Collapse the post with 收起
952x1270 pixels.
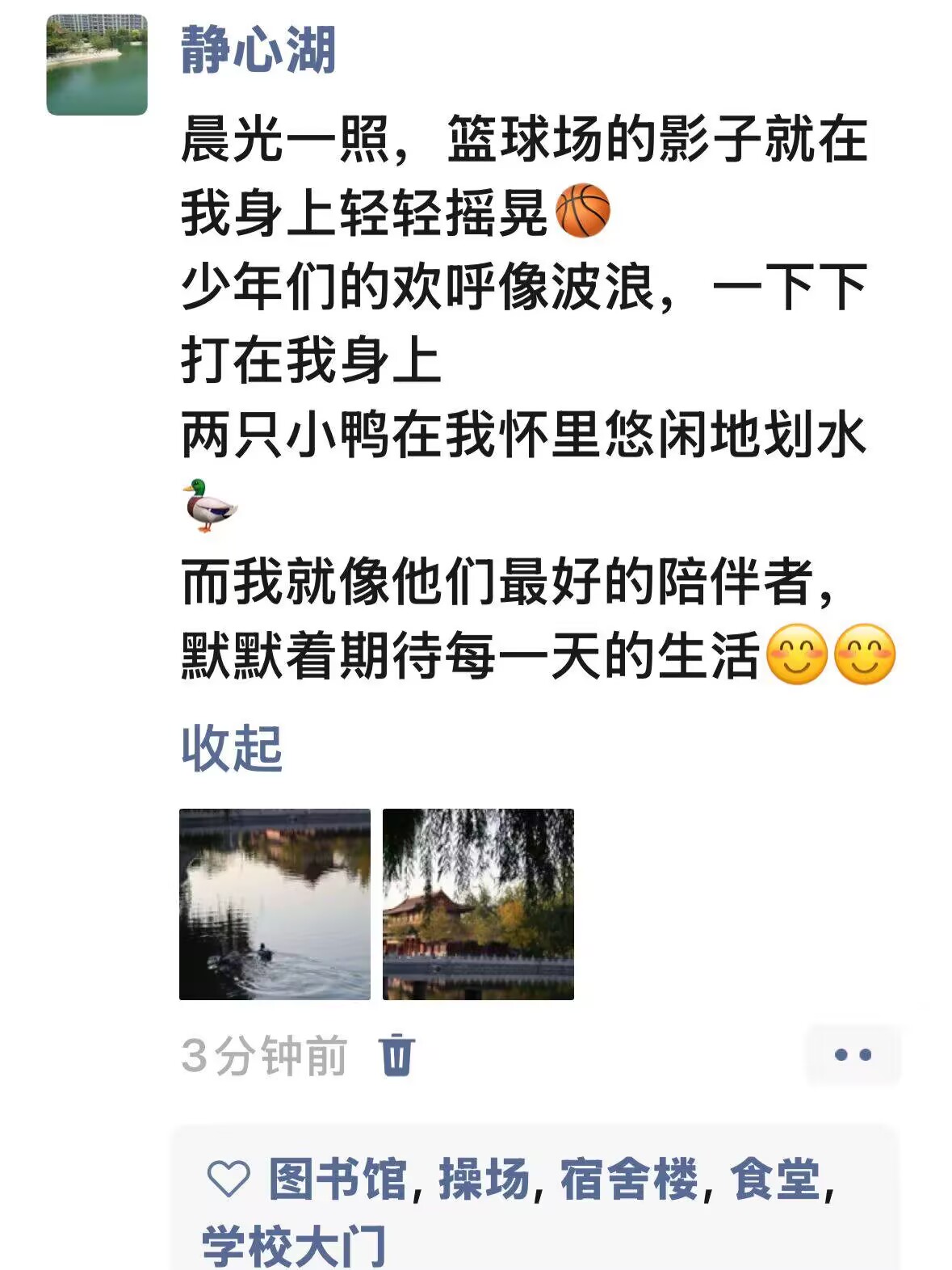pos(232,748)
